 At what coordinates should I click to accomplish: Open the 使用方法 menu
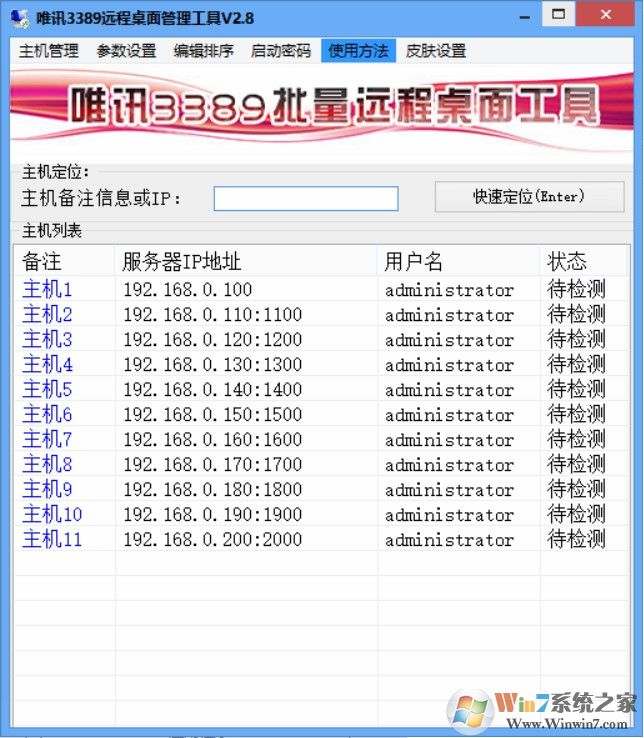click(358, 51)
